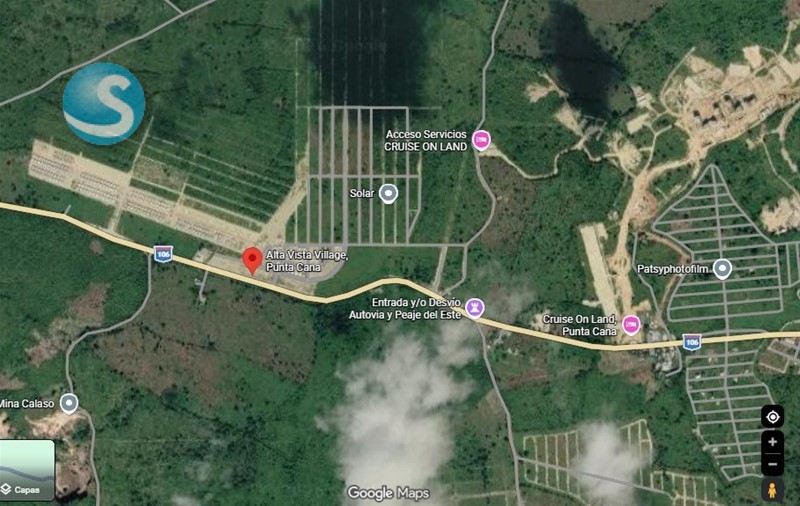Open the Solar place marker
Viewport: 800px width, 506px height.
[388, 193]
